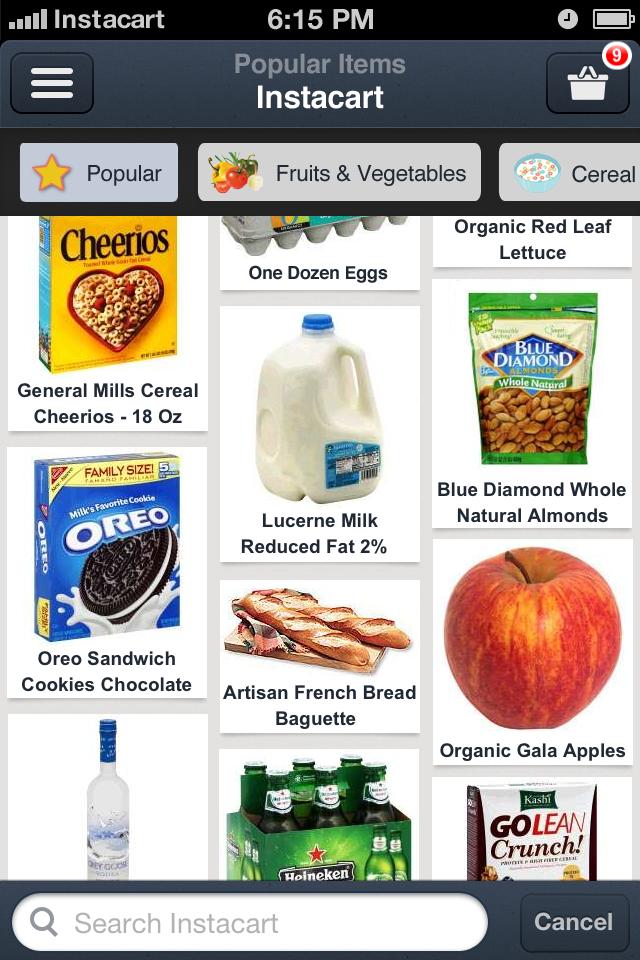The image size is (640, 960).
Task: Open the hamburger menu
Action: click(x=52, y=83)
